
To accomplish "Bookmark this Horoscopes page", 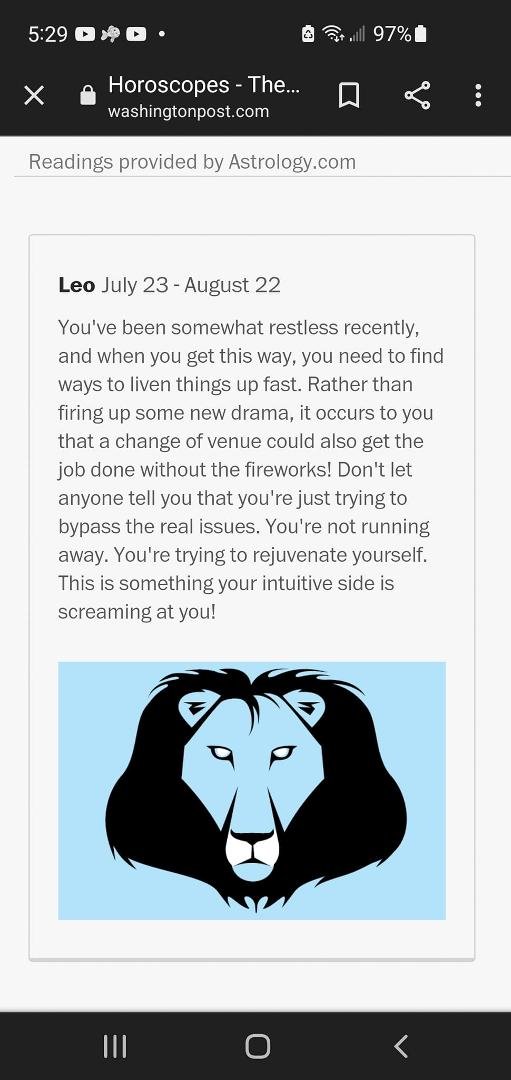I will click(349, 96).
